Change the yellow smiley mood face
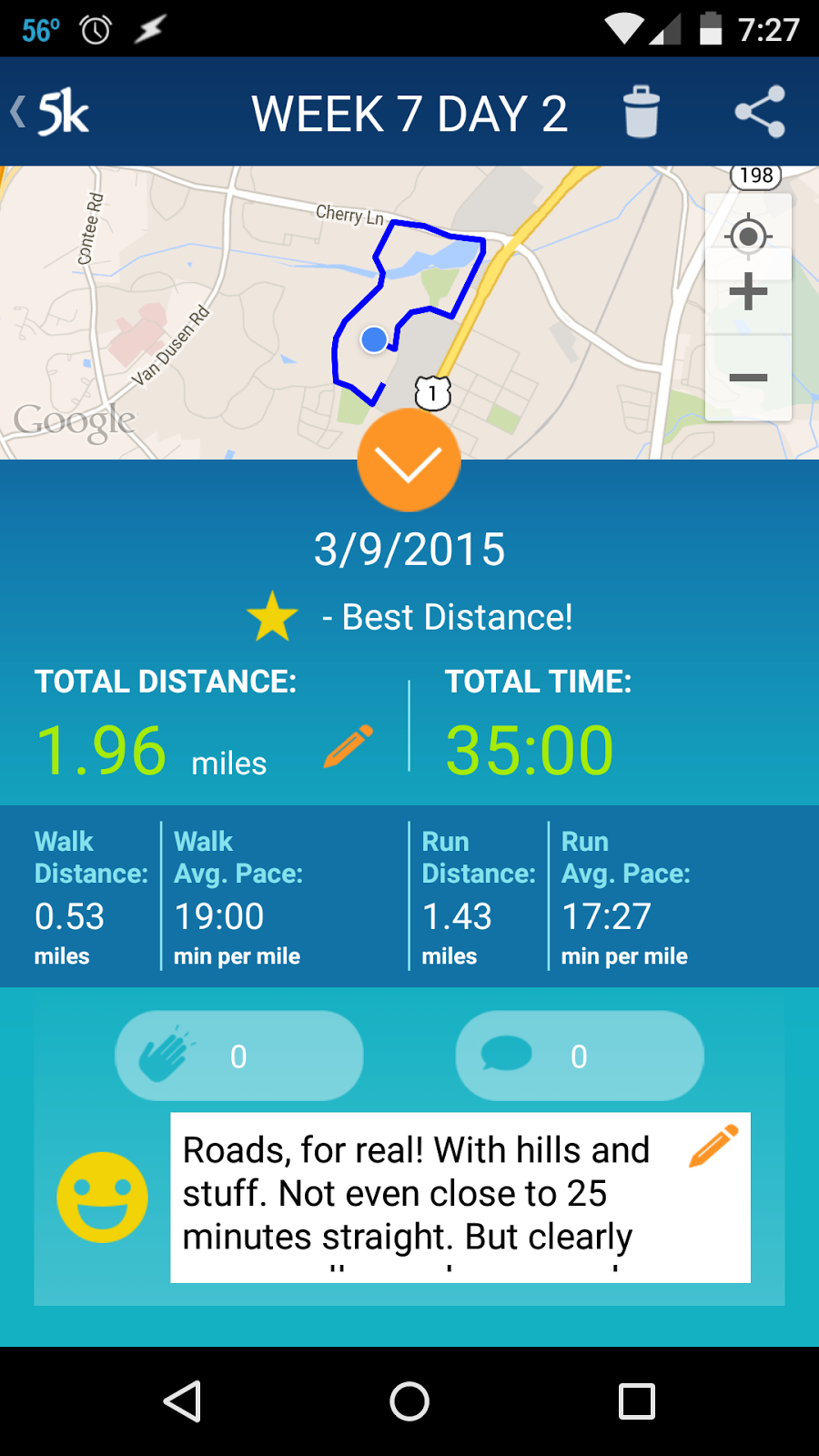 (102, 1198)
